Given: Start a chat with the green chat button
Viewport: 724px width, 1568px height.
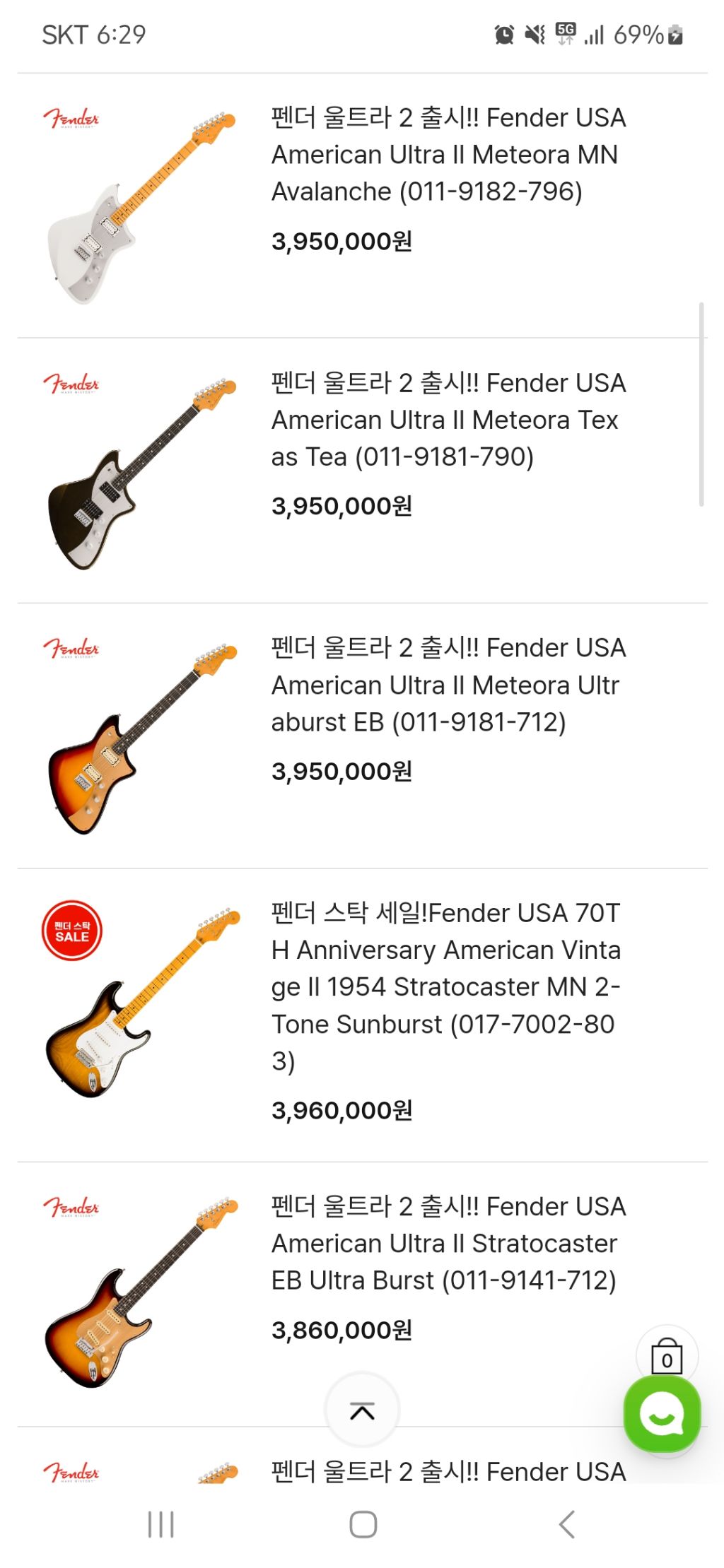Looking at the screenshot, I should tap(662, 1415).
